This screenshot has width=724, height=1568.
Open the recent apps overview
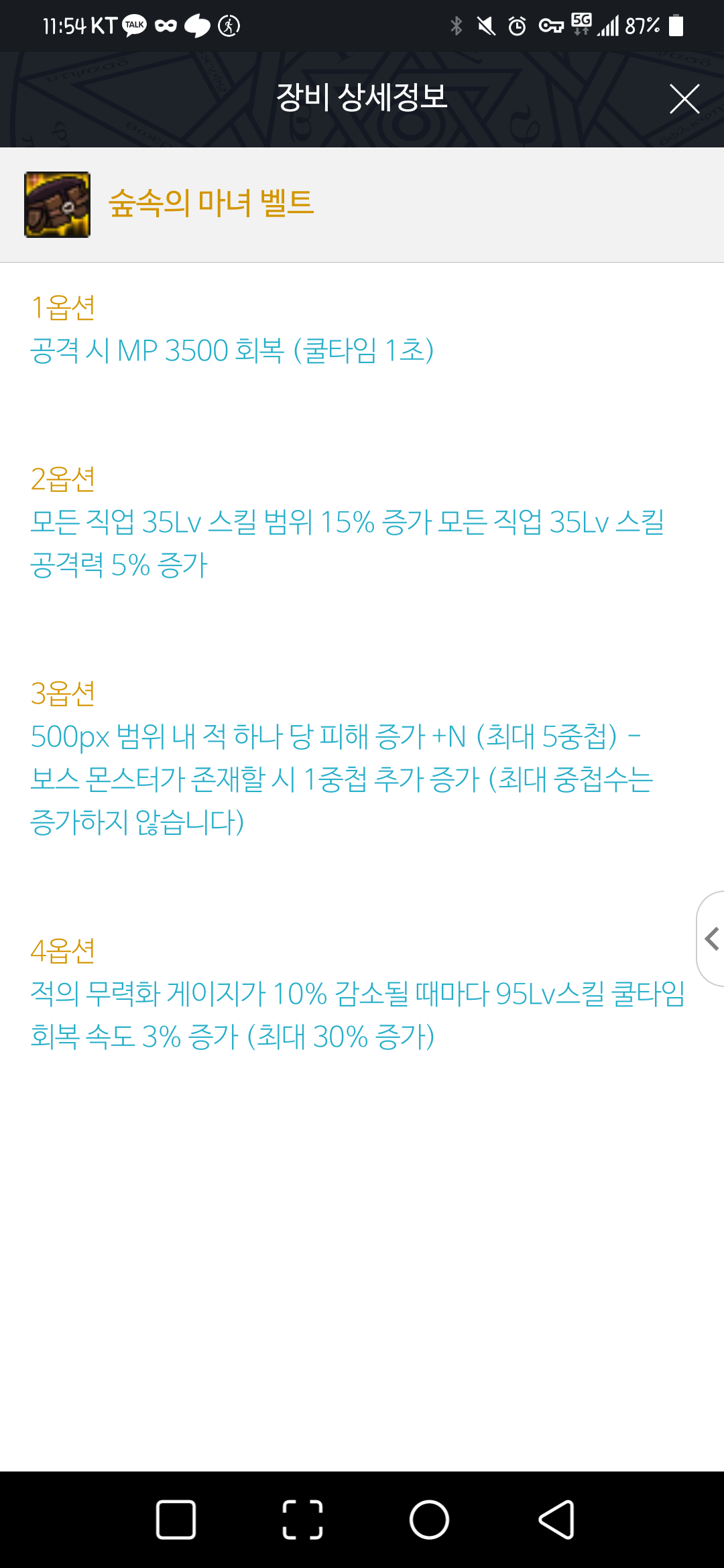pos(176,1519)
